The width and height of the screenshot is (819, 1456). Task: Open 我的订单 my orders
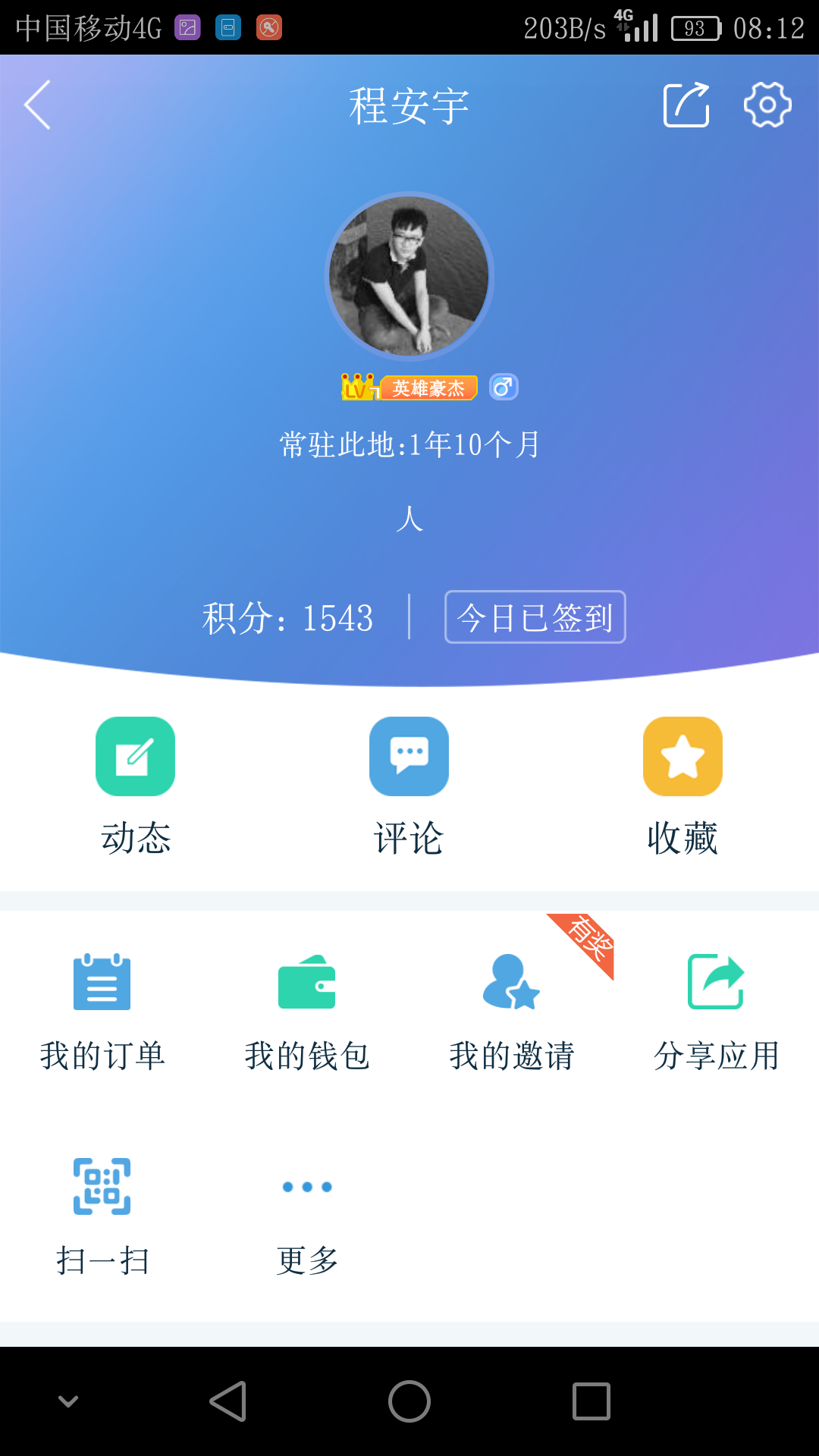pos(102,1012)
